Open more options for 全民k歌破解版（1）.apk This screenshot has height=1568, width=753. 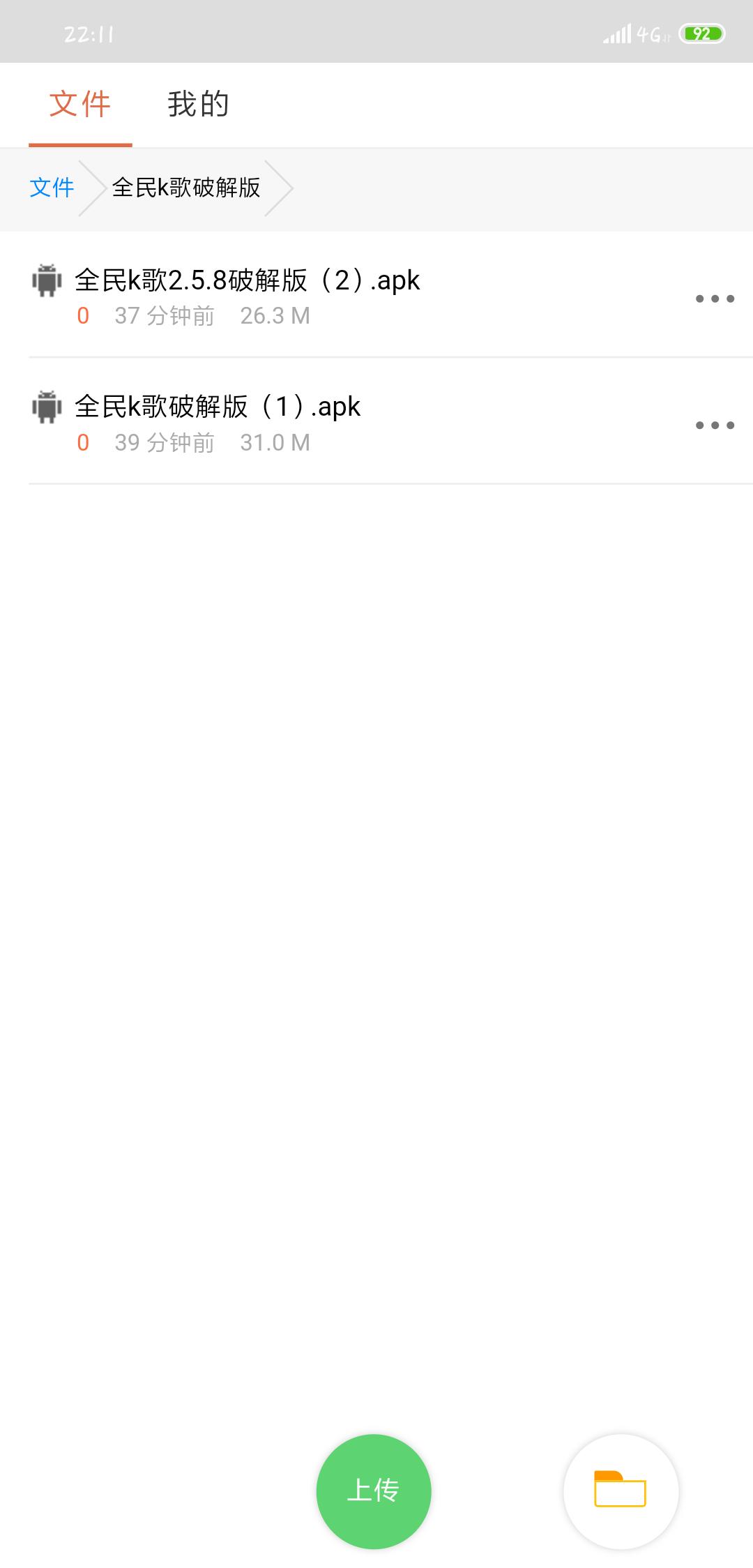click(714, 424)
